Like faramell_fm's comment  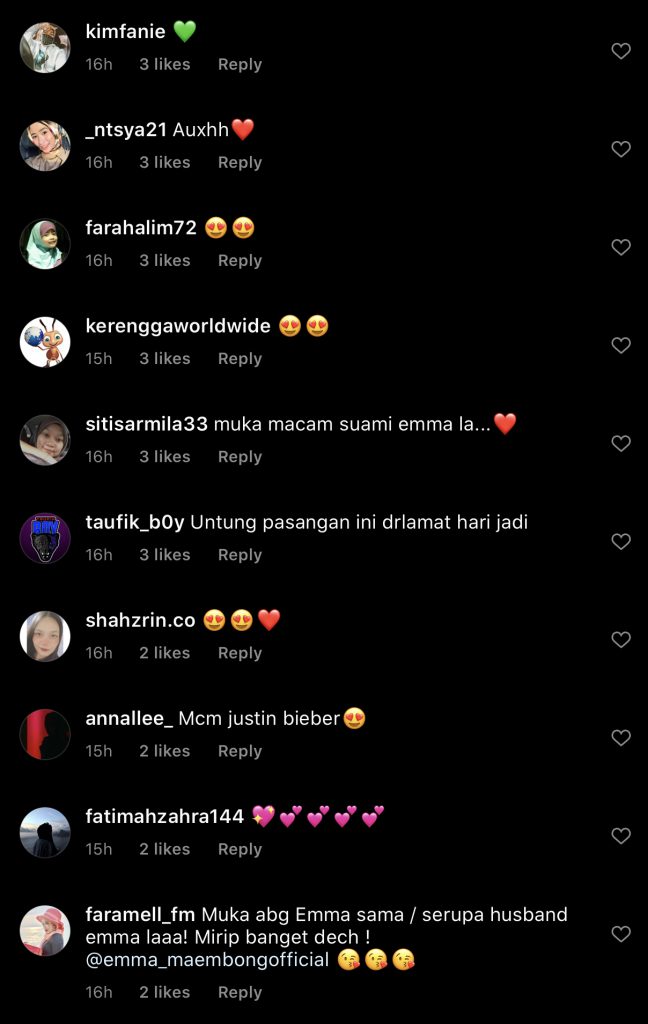click(621, 934)
